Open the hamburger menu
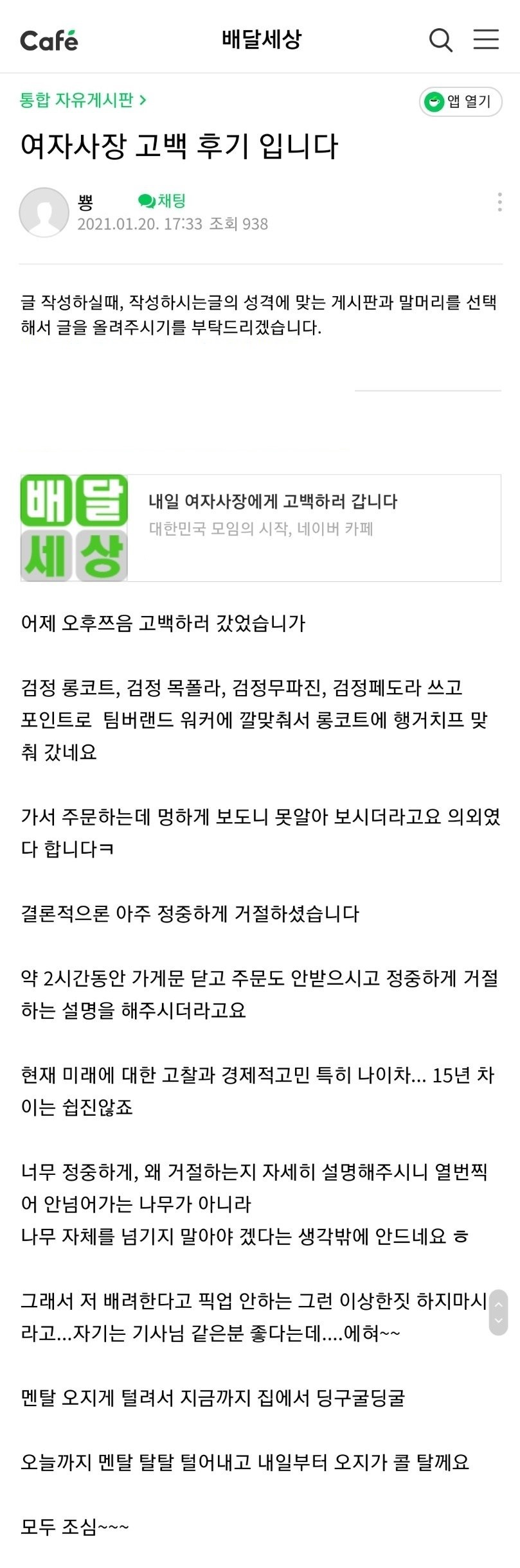The width and height of the screenshot is (520, 1568). pos(486,40)
